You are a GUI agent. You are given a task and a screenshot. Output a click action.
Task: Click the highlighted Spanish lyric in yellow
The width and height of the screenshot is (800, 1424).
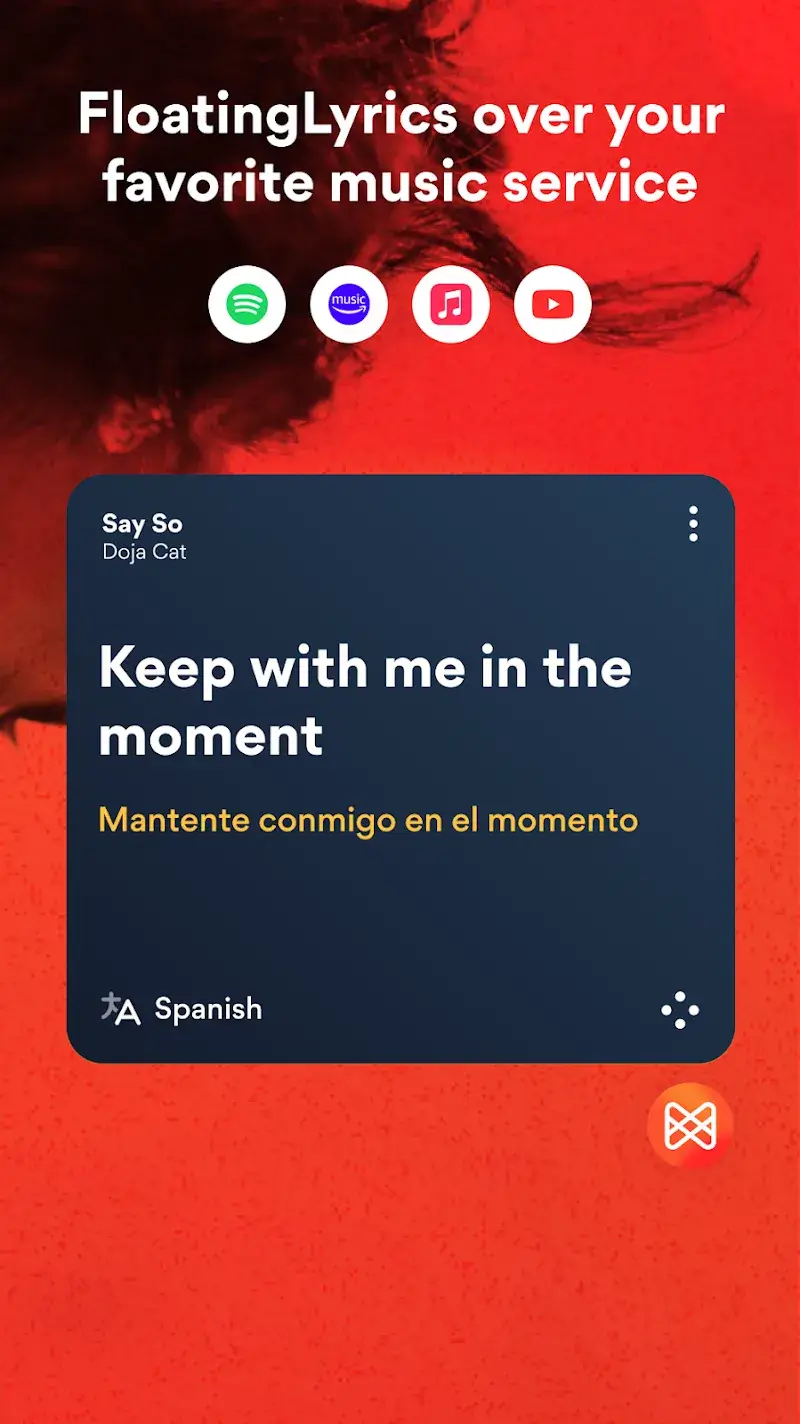pyautogui.click(x=367, y=819)
